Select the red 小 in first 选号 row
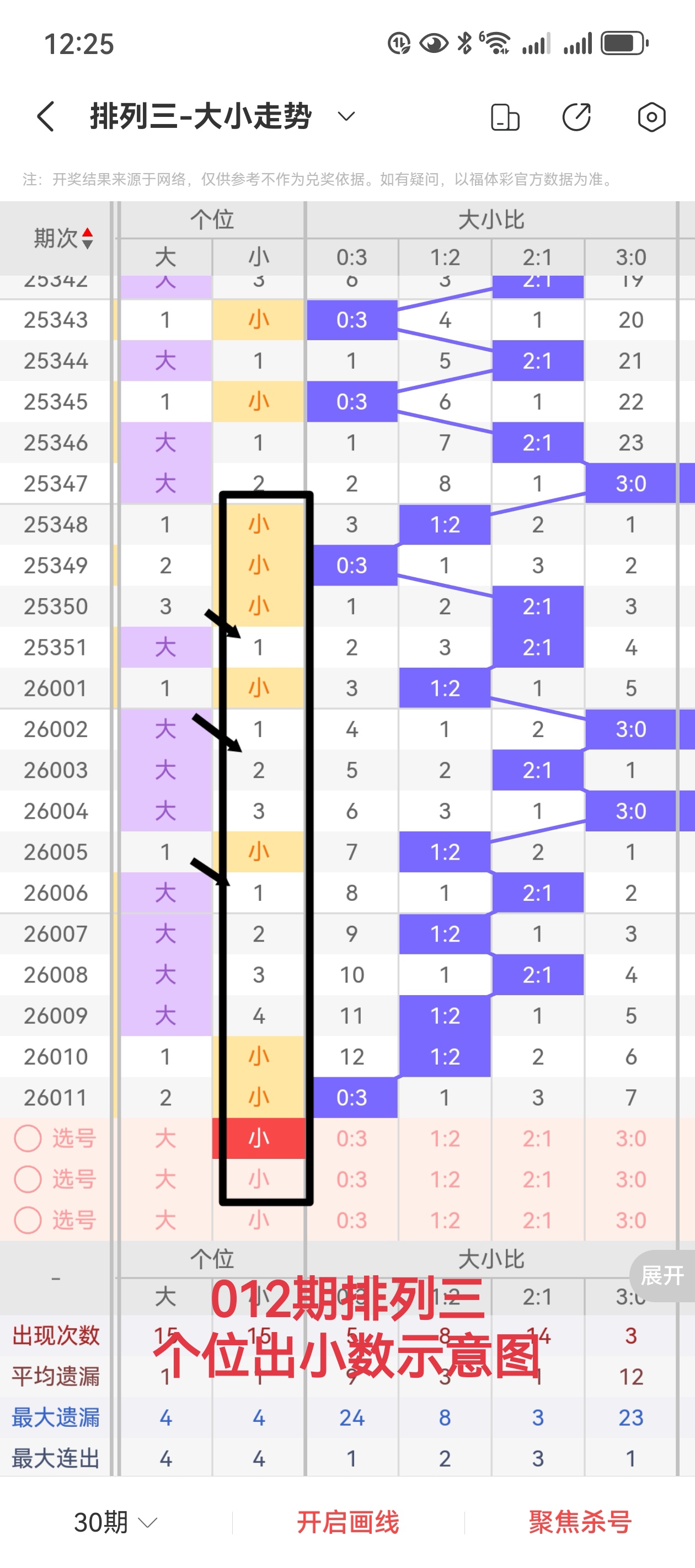This screenshot has width=695, height=1568. tap(258, 1139)
